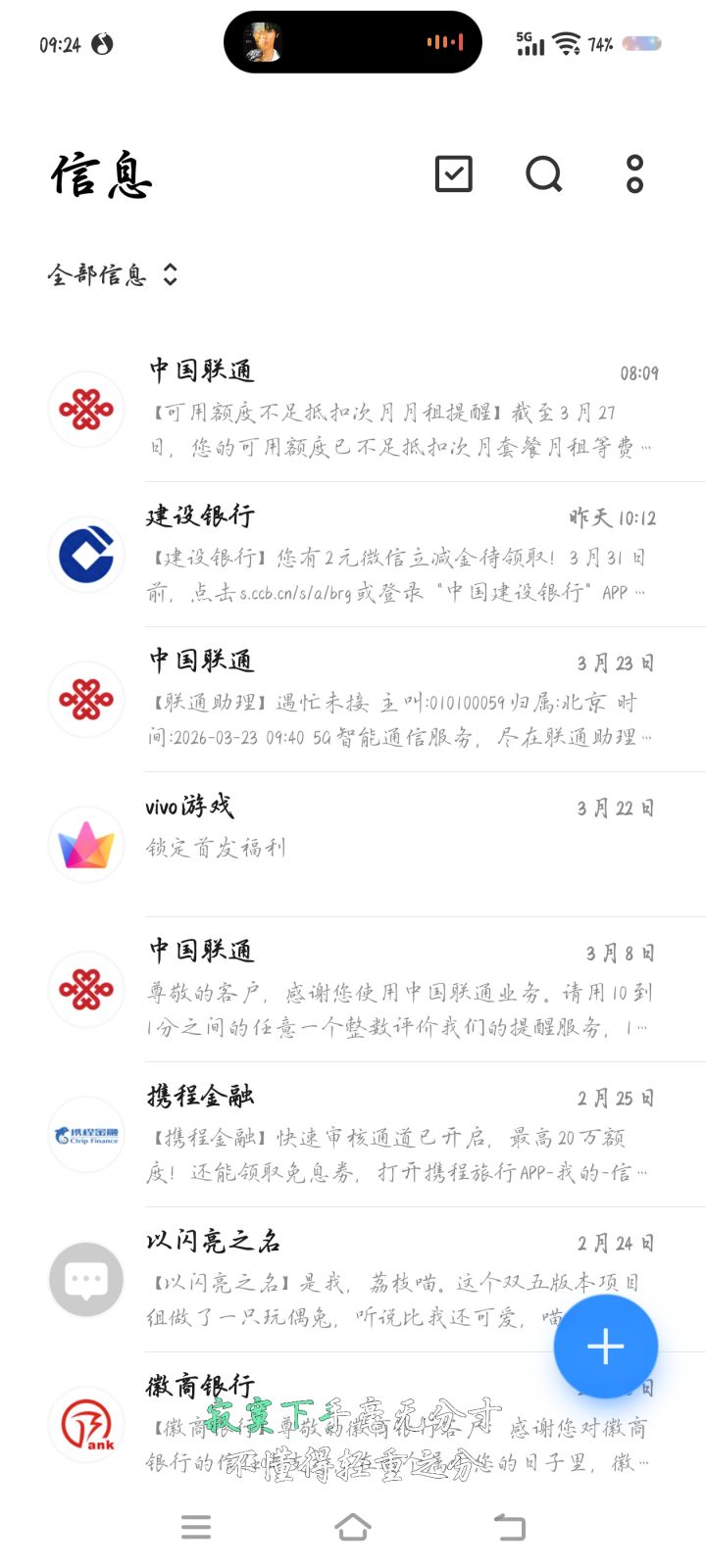The height and width of the screenshot is (1568, 706).
Task: Tap the 携程金融 Ctrip Finance avatar
Action: 85,1134
